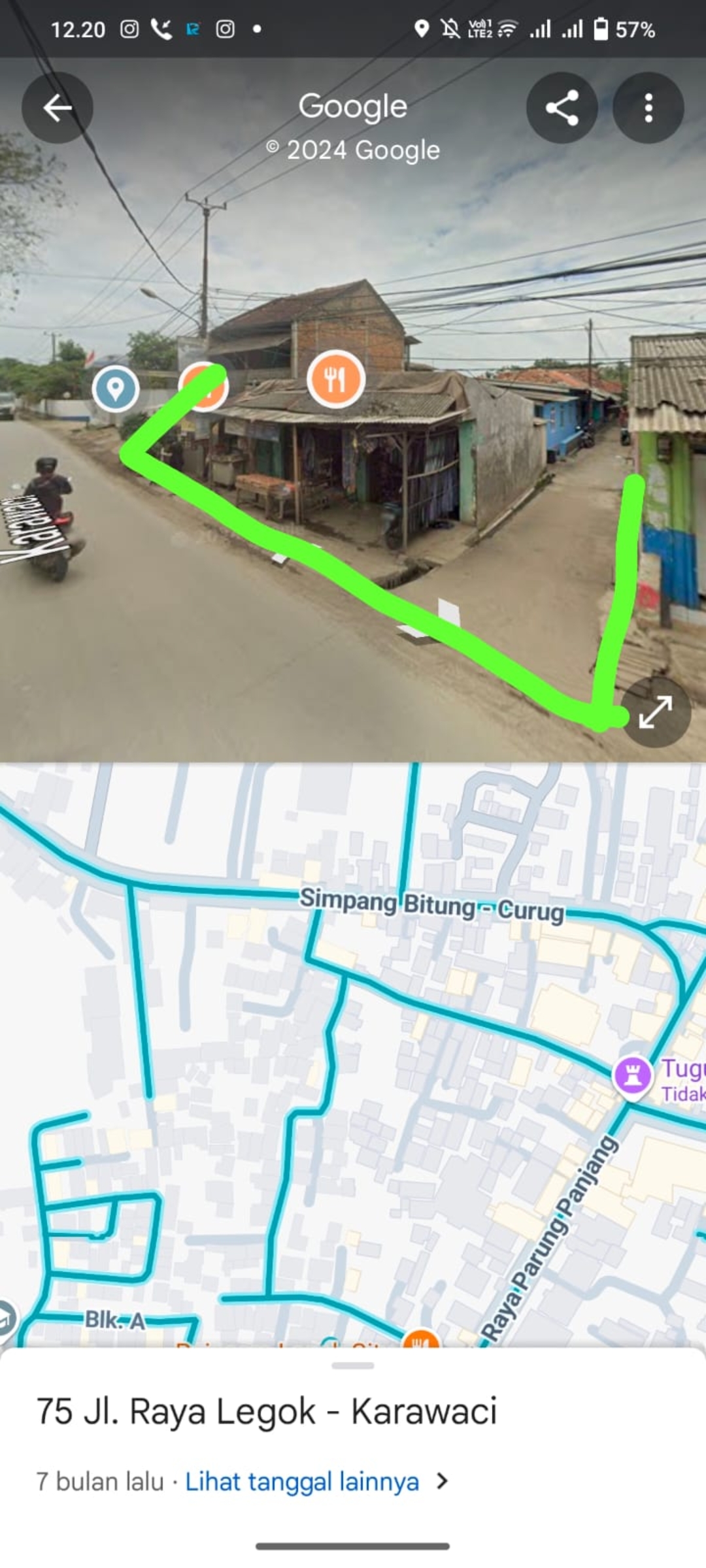Expand Street View to full screen
This screenshot has height=1568, width=706.
656,711
